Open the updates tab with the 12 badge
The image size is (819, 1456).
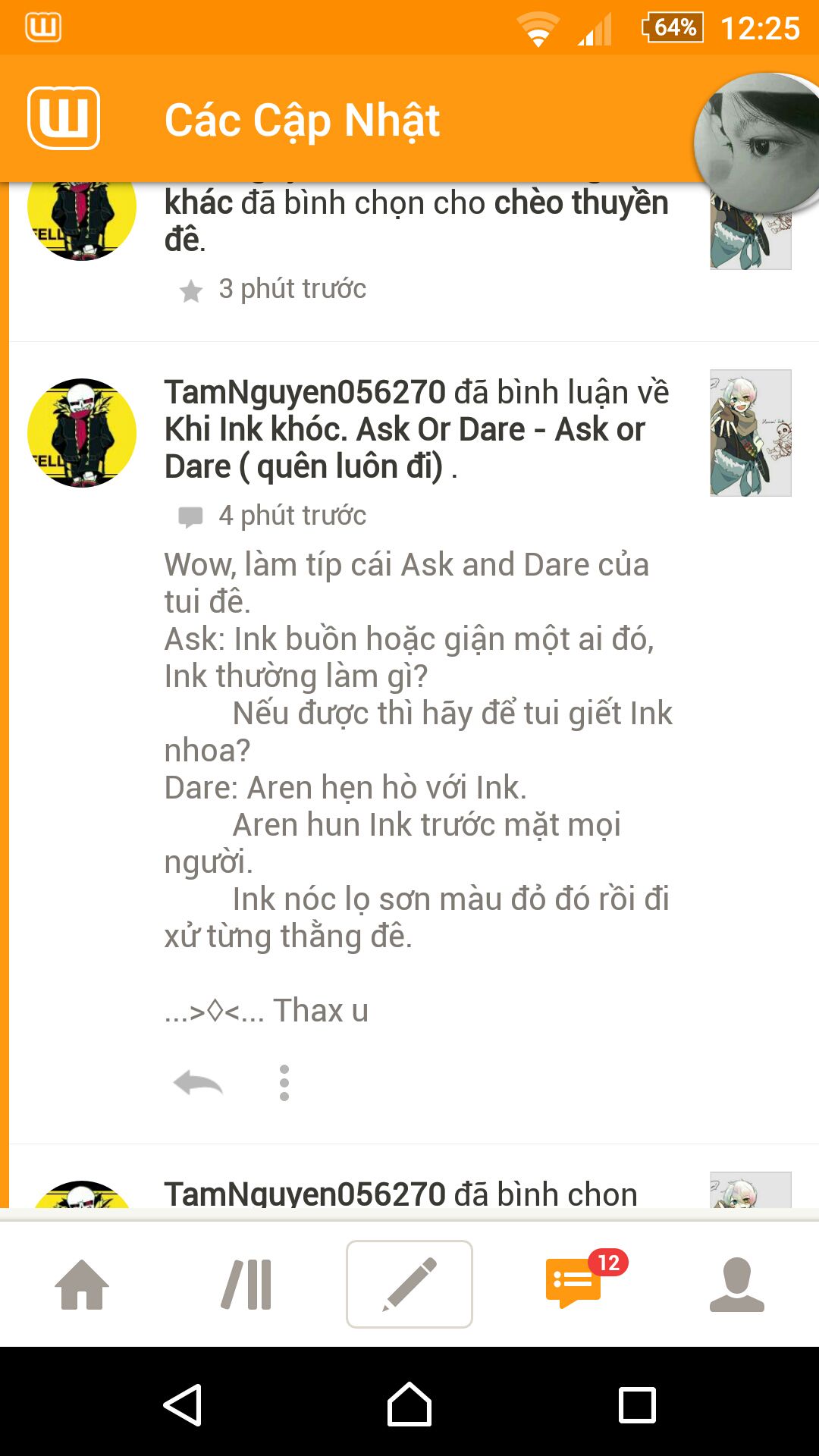[x=575, y=1283]
